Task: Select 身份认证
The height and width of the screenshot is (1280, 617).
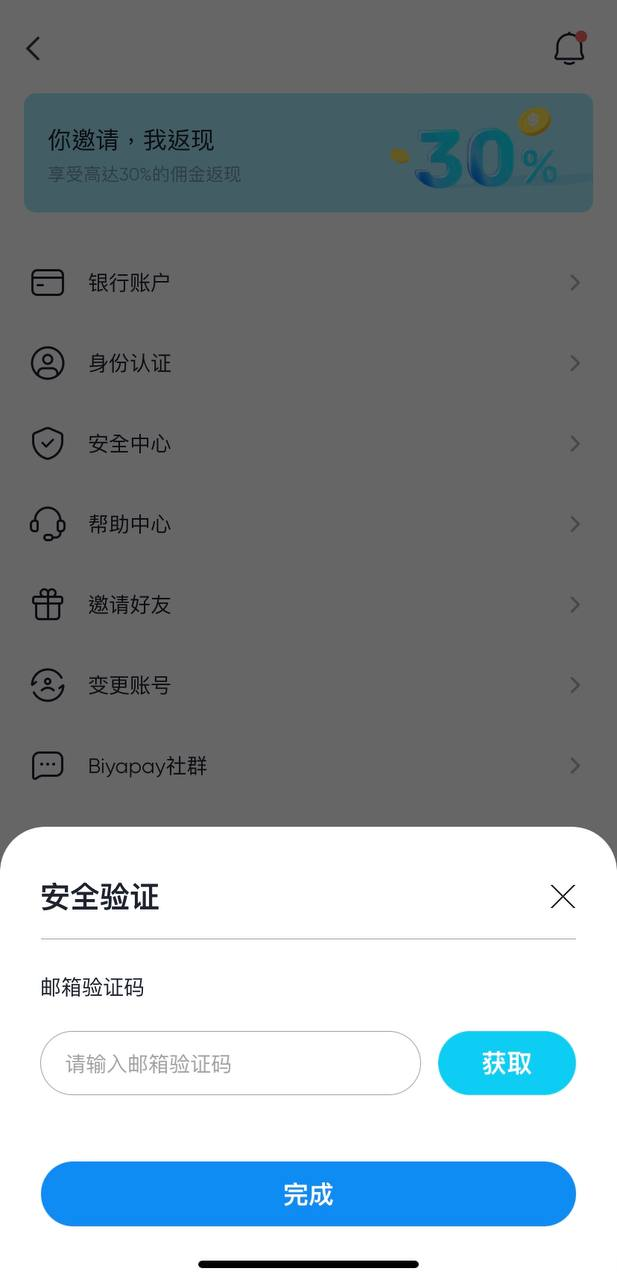Action: [x=308, y=363]
